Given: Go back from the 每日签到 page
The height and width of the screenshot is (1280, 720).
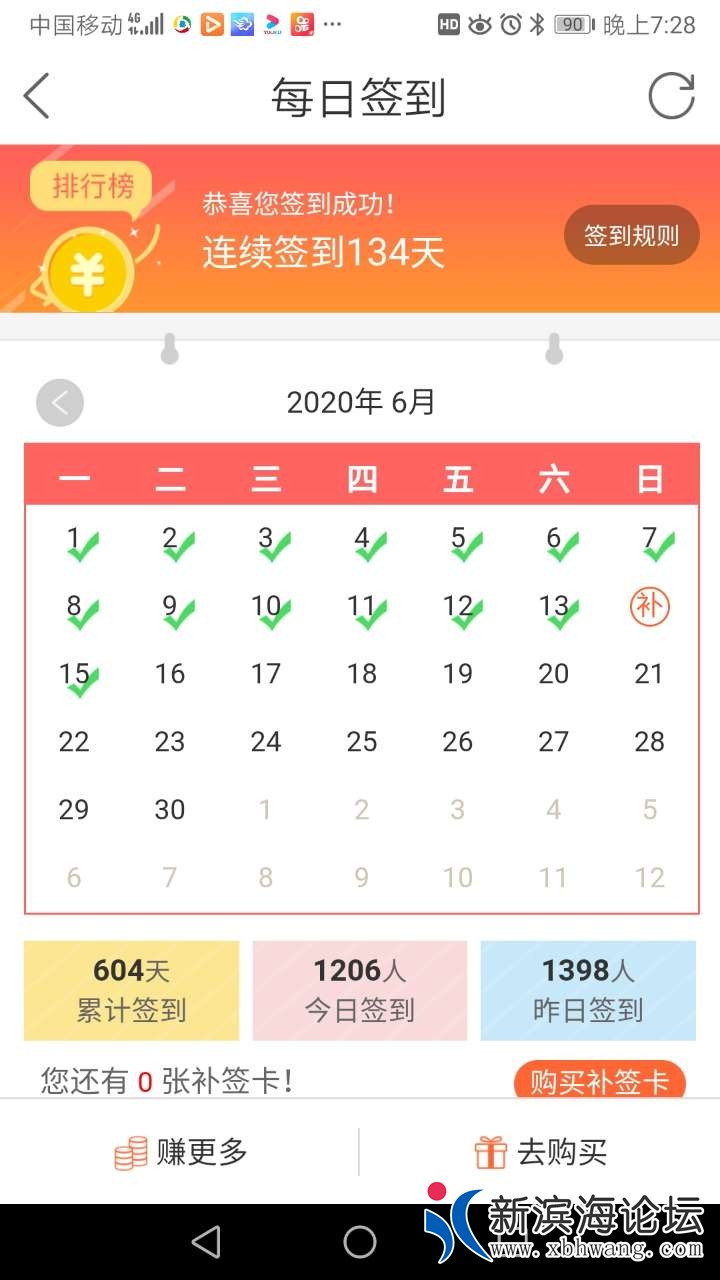Looking at the screenshot, I should (x=37, y=97).
